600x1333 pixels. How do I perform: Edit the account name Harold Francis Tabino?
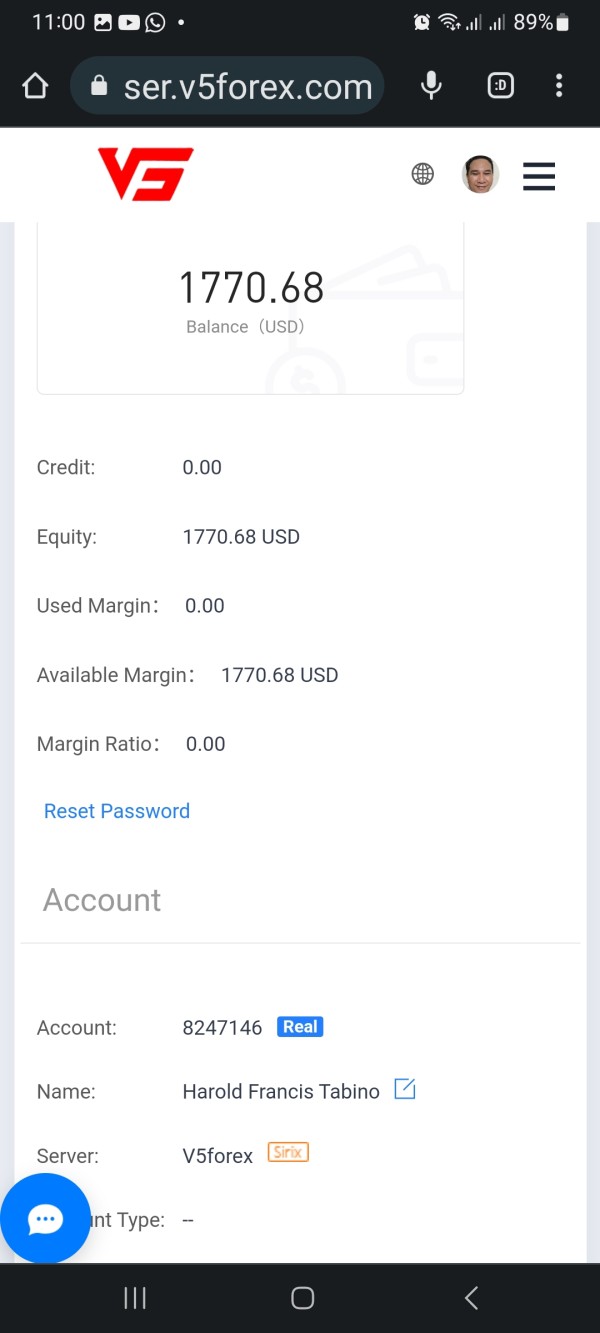[404, 1089]
